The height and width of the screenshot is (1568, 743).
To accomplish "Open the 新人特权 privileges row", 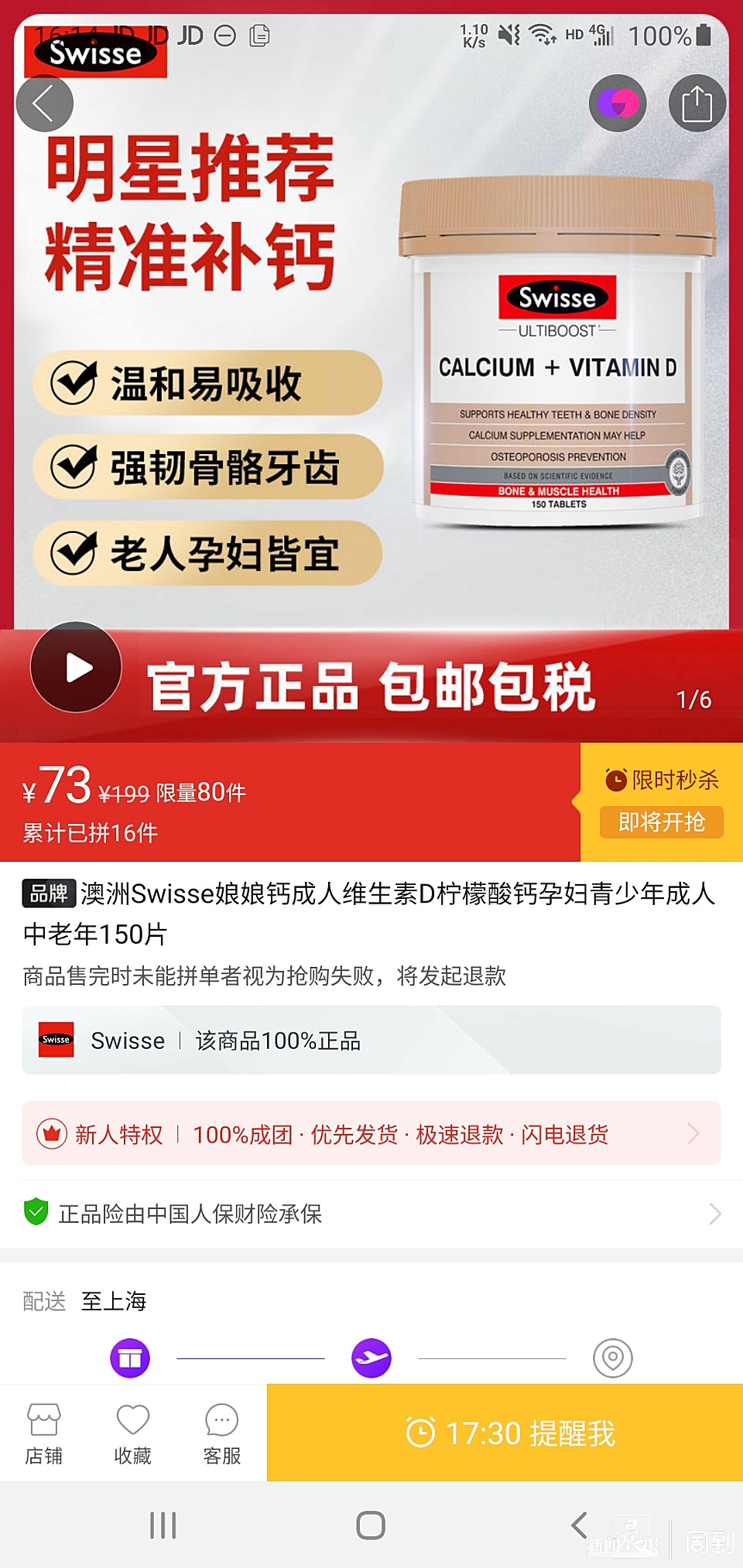I will tap(371, 1134).
